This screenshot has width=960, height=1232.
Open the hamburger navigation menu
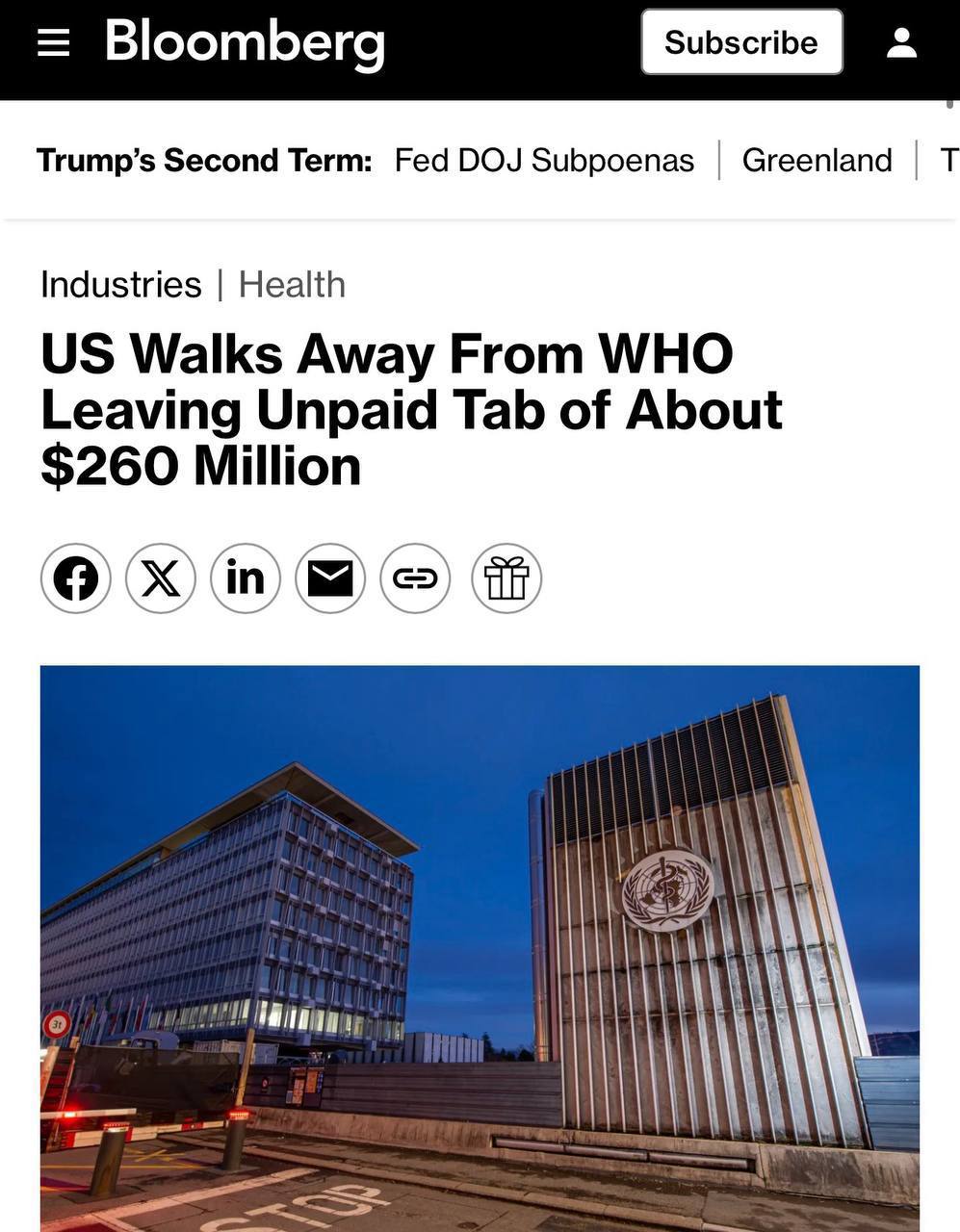click(x=53, y=42)
